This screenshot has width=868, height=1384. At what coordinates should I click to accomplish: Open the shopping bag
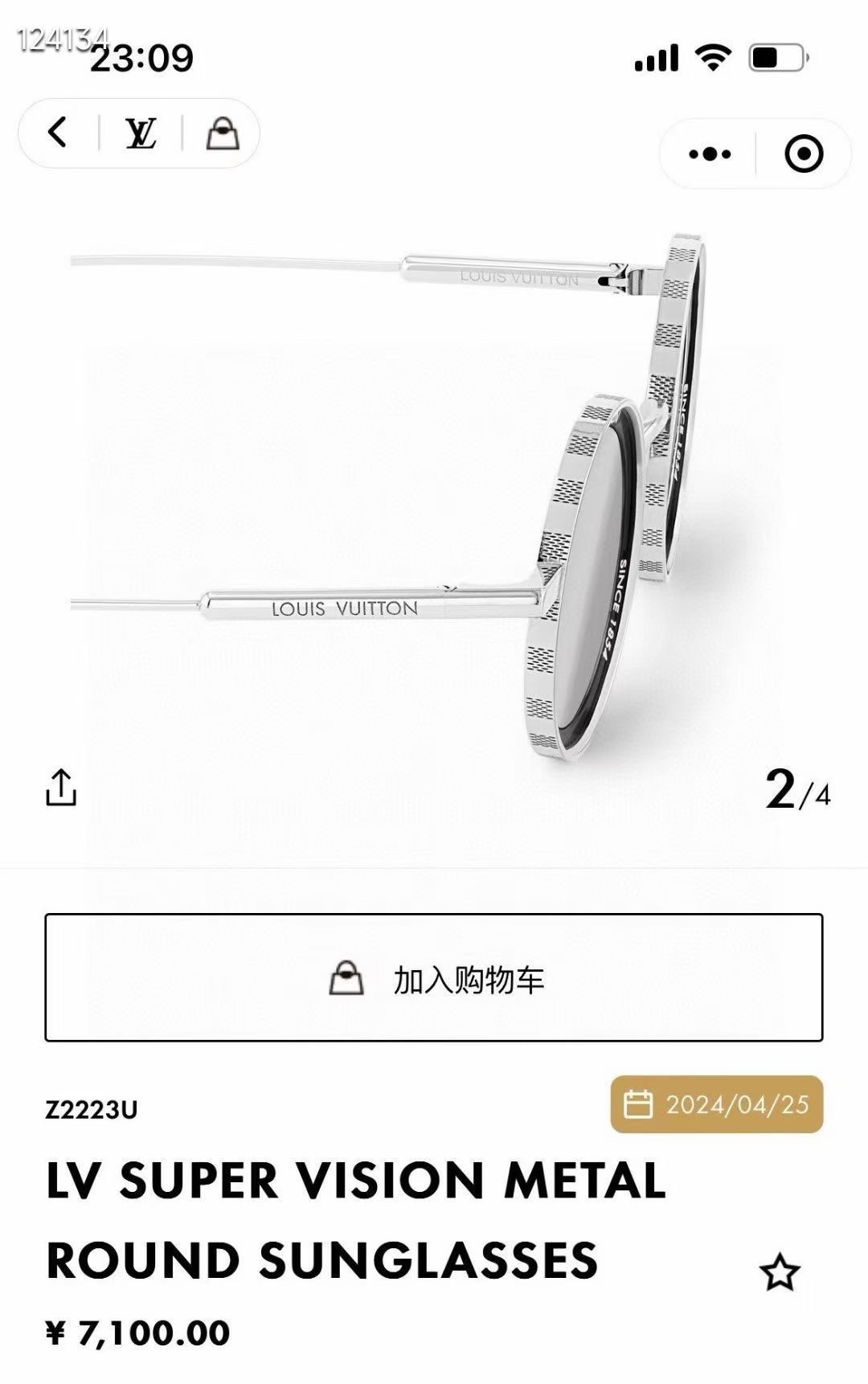coord(223,133)
